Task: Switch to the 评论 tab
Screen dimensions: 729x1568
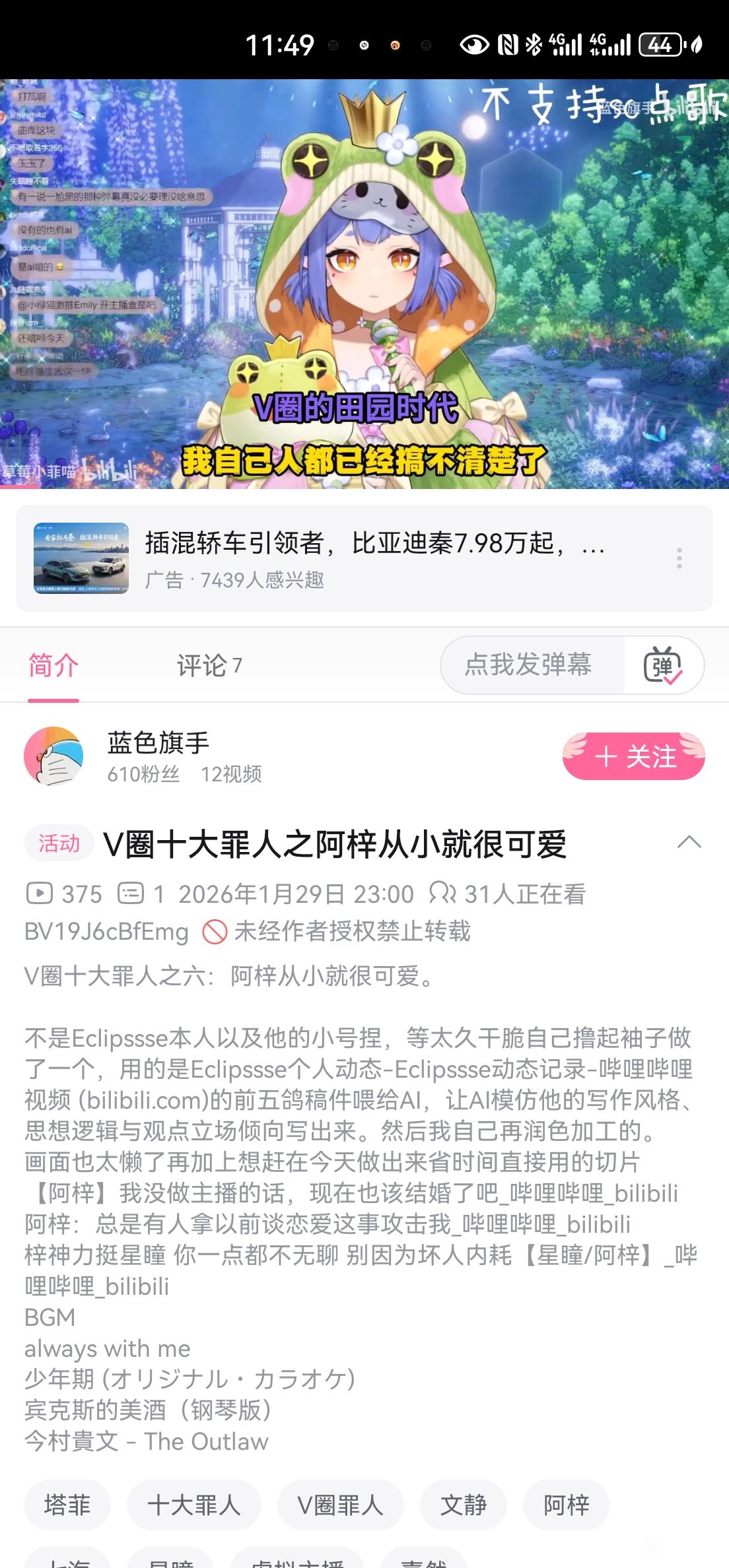Action: click(x=208, y=665)
